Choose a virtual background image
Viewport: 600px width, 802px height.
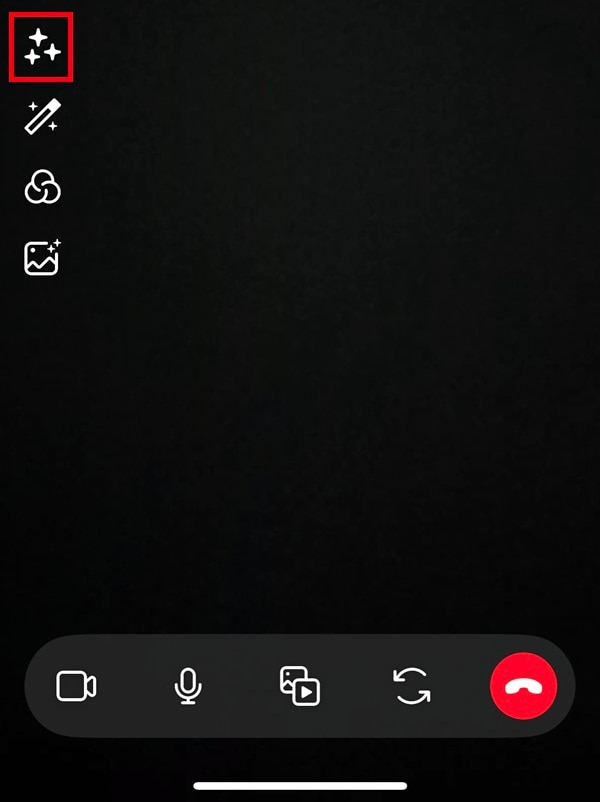42,258
